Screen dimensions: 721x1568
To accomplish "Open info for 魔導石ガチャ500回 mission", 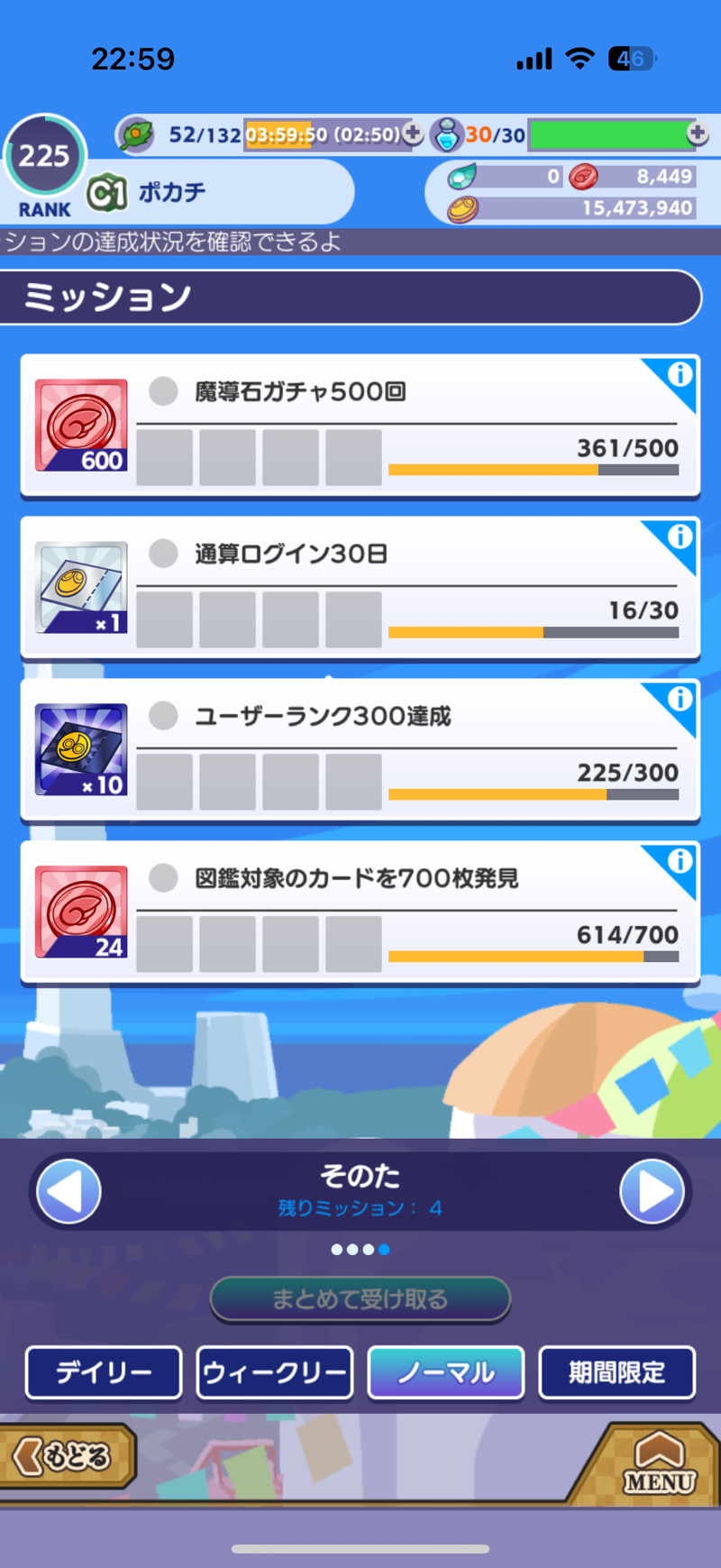I will coord(680,374).
